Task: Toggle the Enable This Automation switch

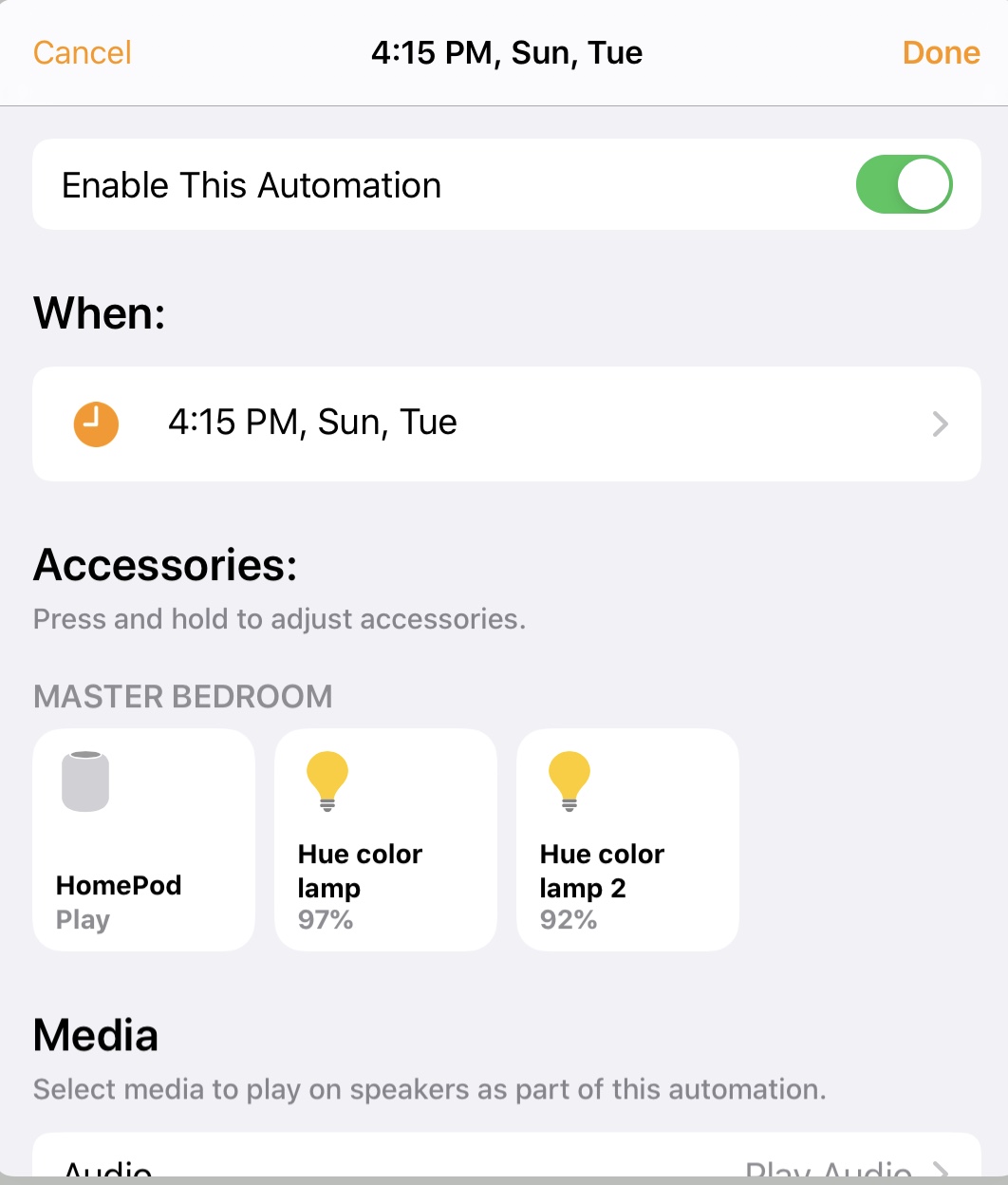Action: (x=903, y=184)
